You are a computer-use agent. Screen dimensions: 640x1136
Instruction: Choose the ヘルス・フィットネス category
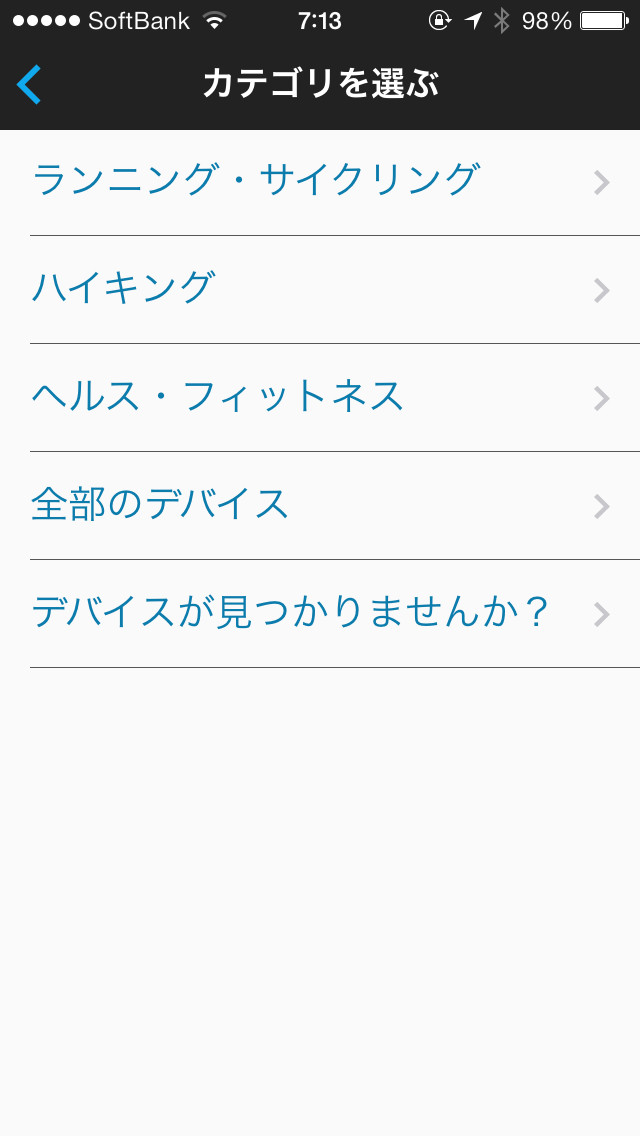coord(320,398)
